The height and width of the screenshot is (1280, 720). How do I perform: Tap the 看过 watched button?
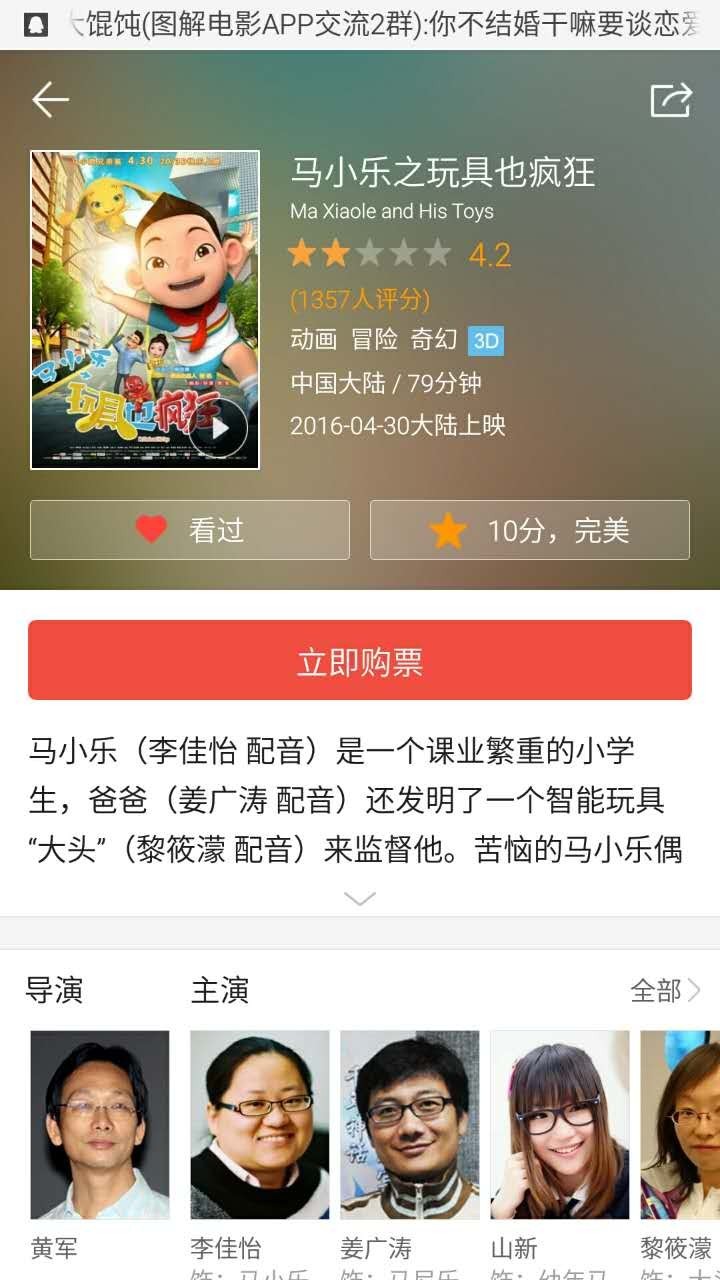click(x=190, y=530)
